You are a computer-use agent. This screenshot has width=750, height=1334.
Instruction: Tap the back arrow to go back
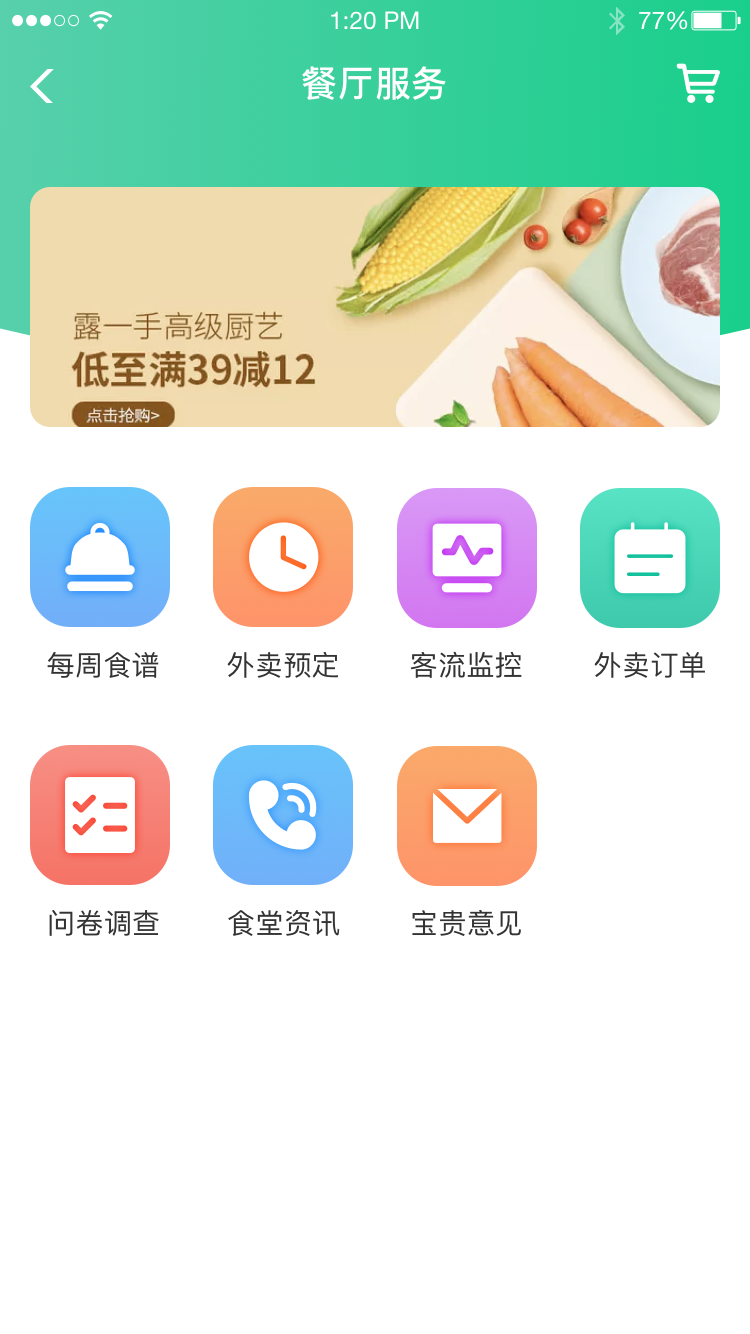pos(40,87)
